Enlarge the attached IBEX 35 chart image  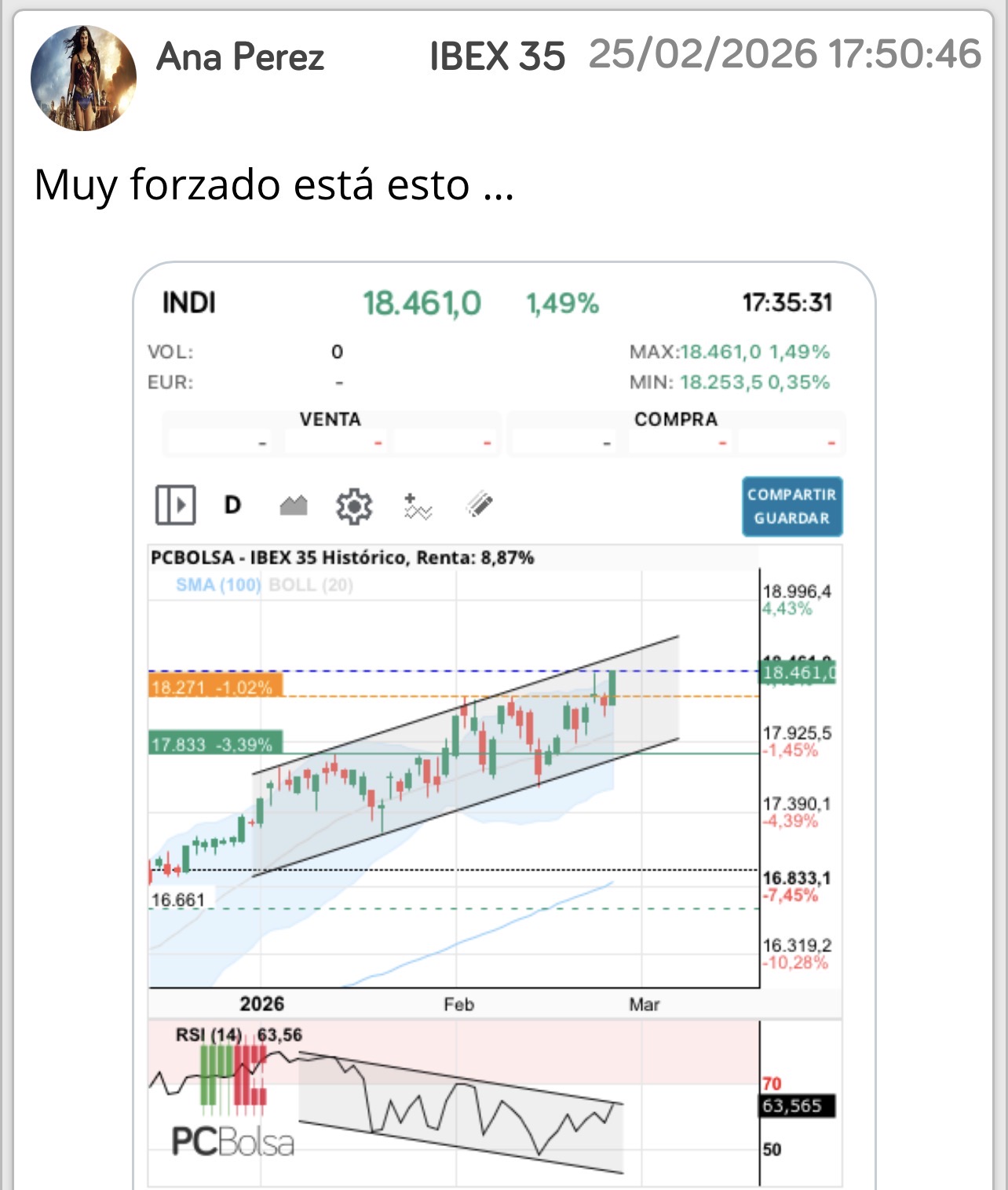coord(504,722)
